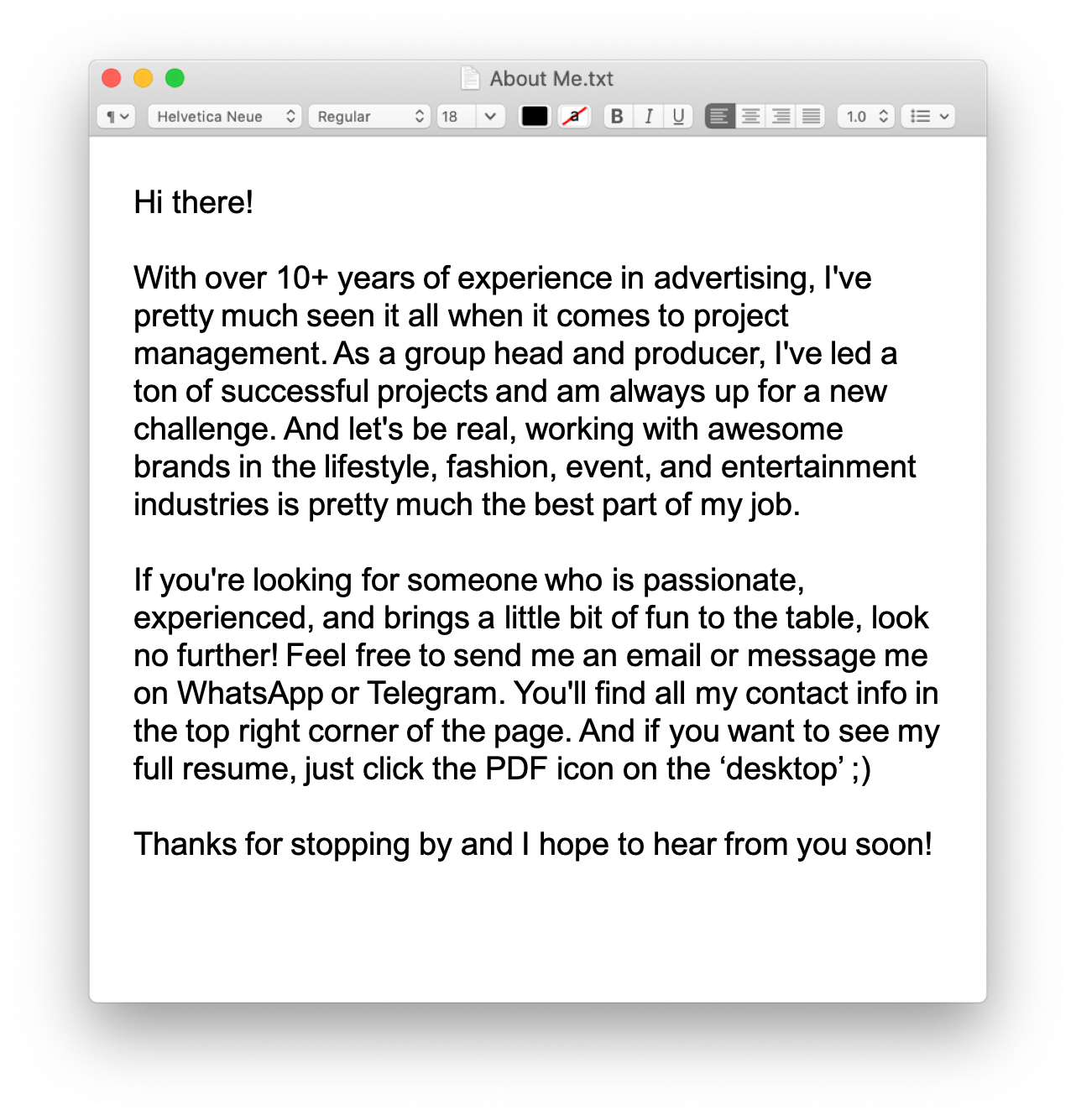Open the paragraph styles dropdown
Viewport: 1076px width, 1120px height.
[117, 117]
